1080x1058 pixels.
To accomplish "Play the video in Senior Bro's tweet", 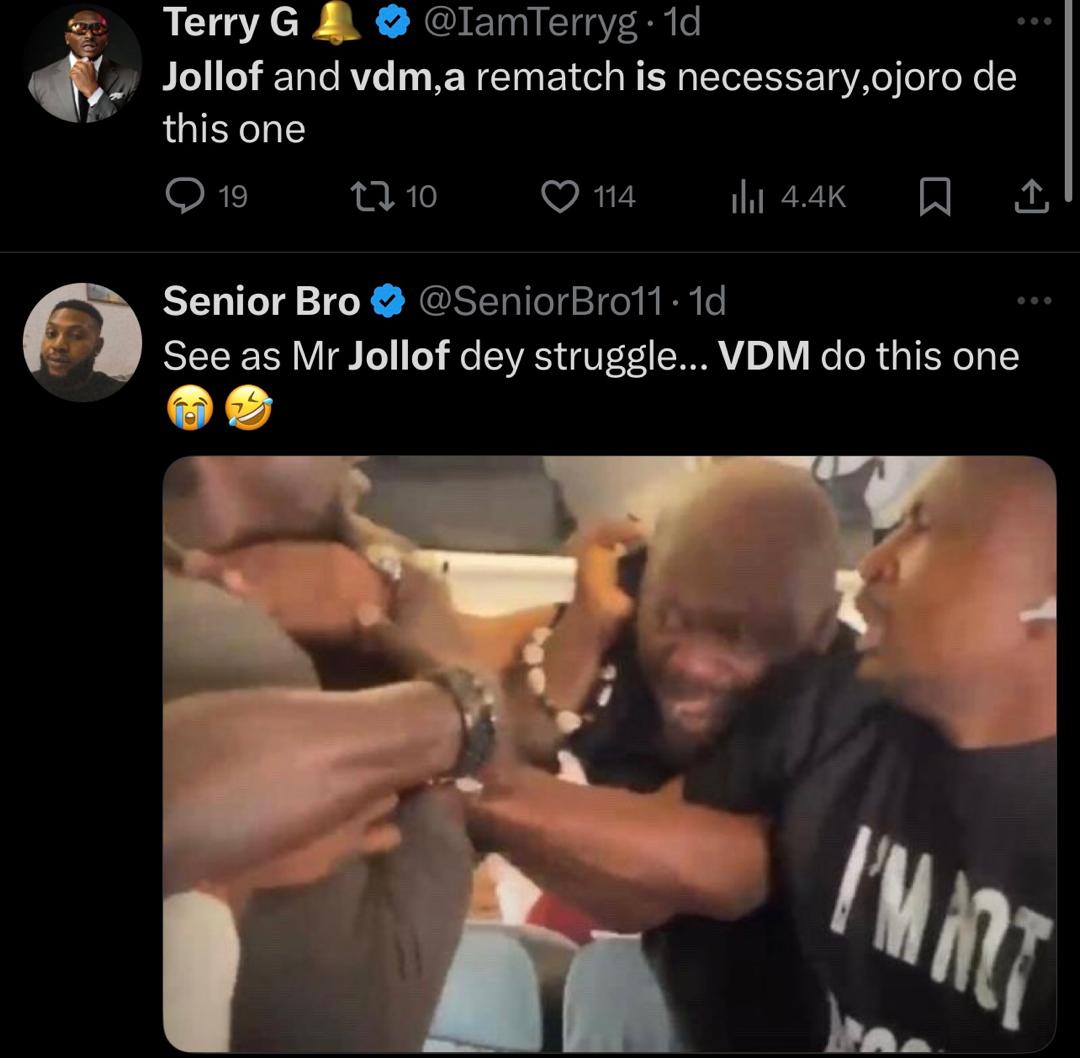I will coord(609,752).
